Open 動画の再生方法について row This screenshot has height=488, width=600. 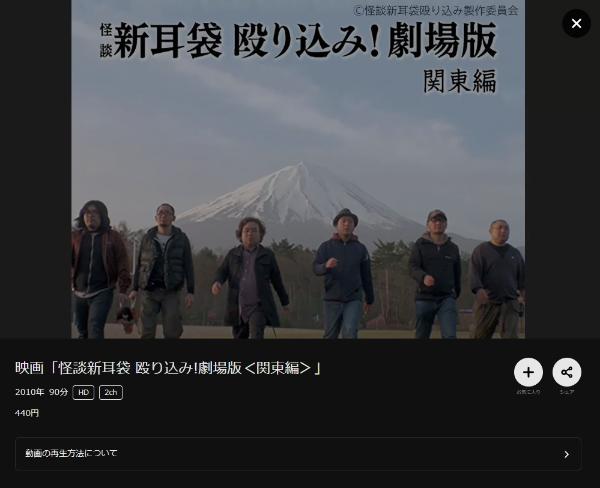click(298, 454)
